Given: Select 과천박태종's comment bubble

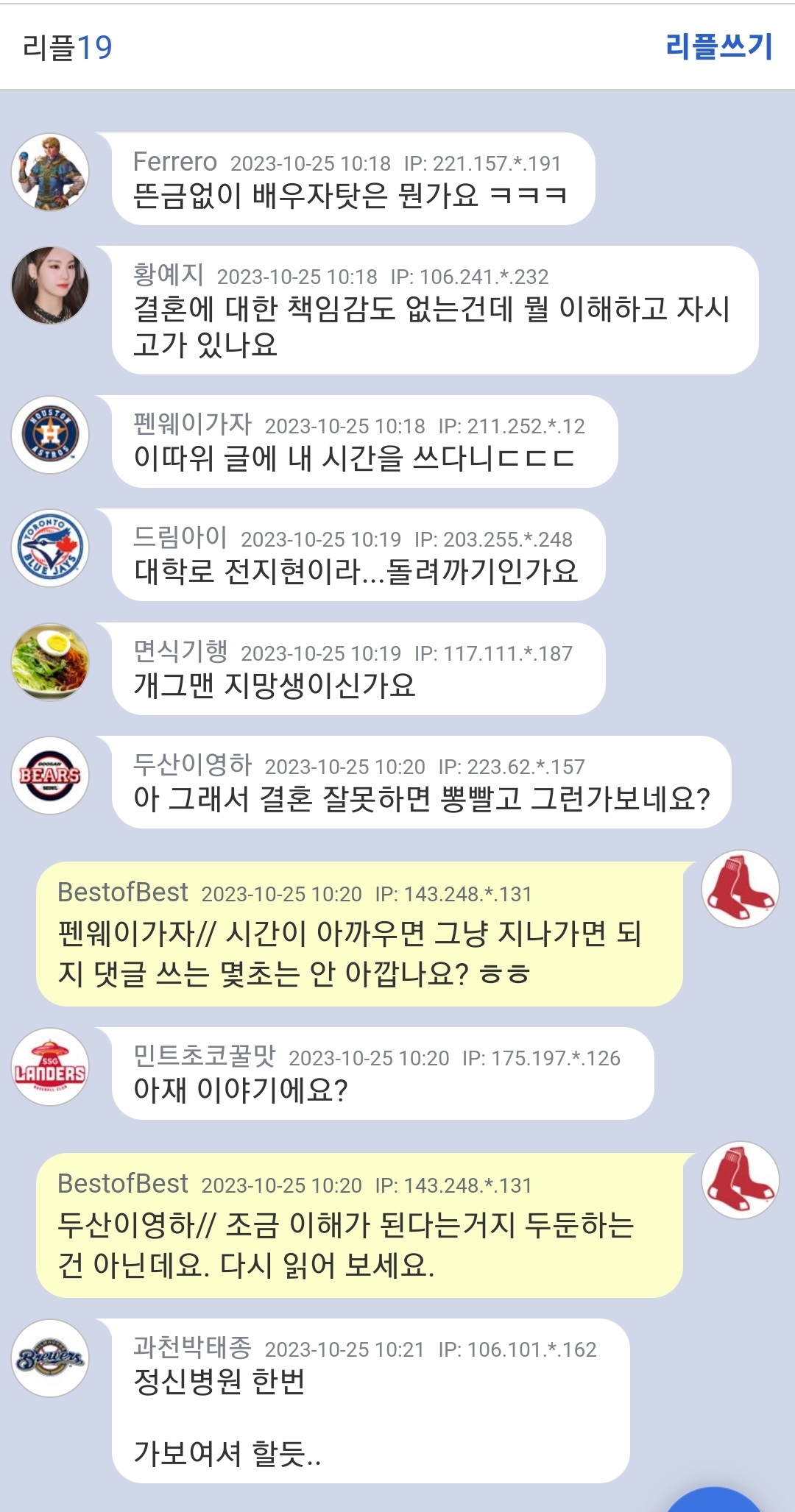Looking at the screenshot, I should (370, 1401).
